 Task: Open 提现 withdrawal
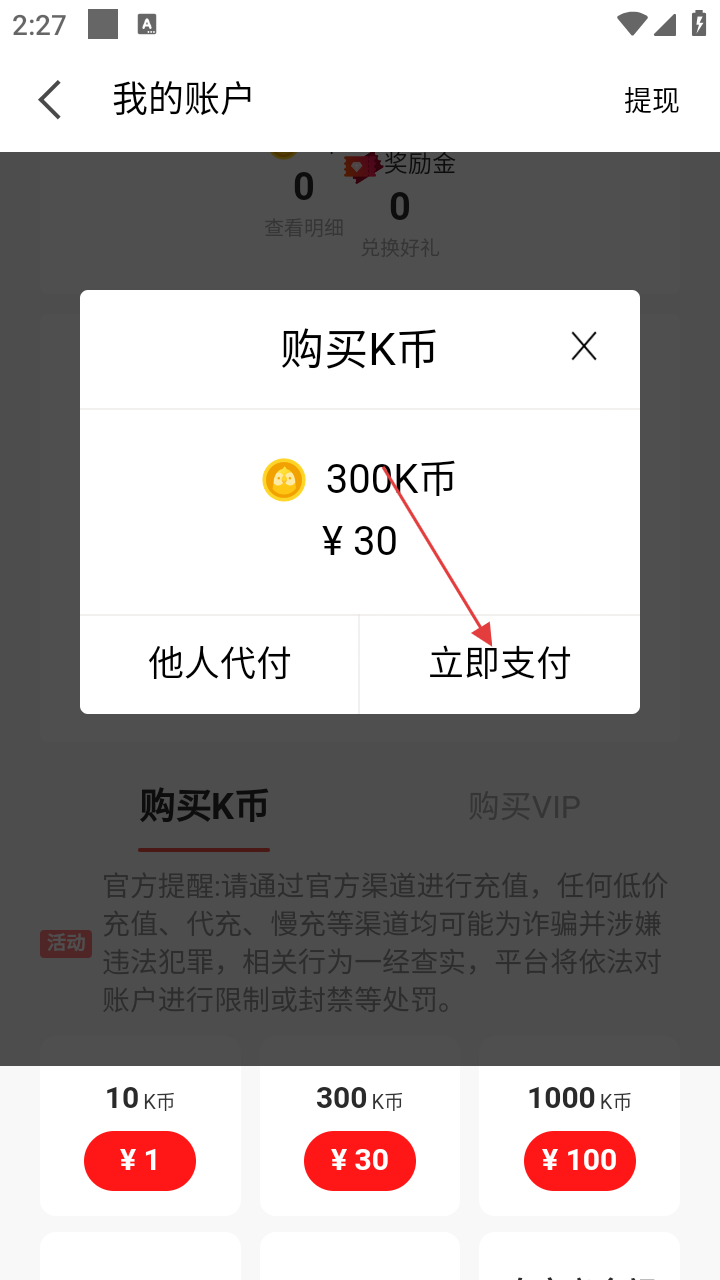point(651,100)
